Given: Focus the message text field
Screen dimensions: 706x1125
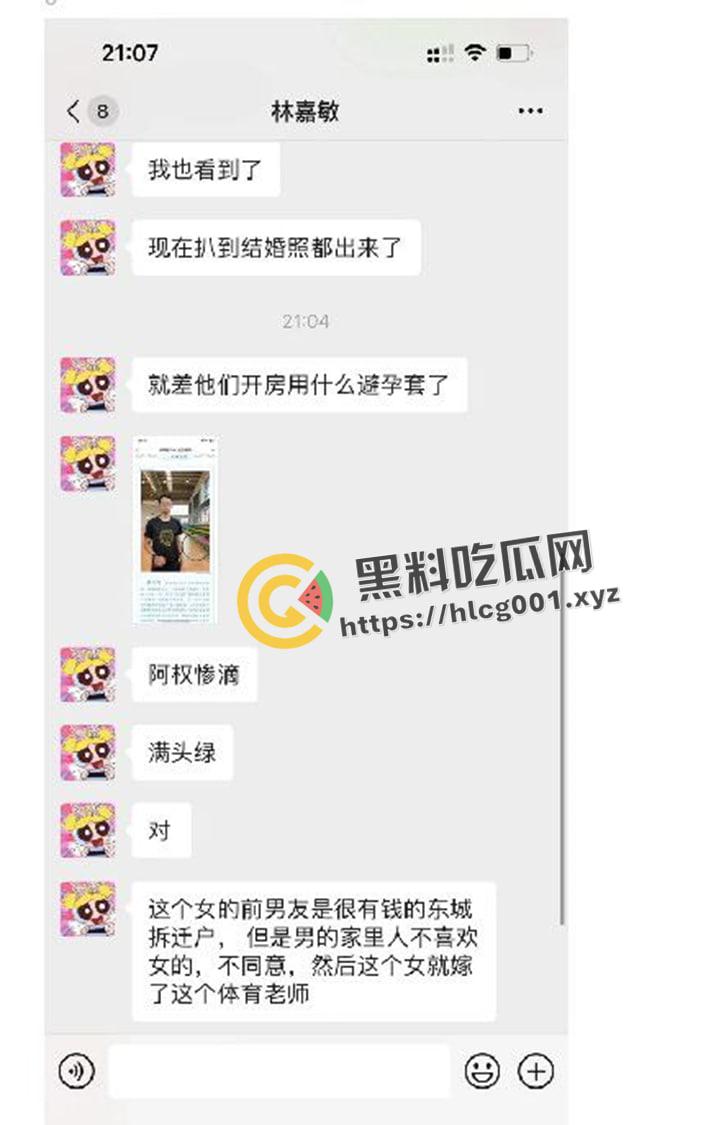Looking at the screenshot, I should tap(279, 1071).
